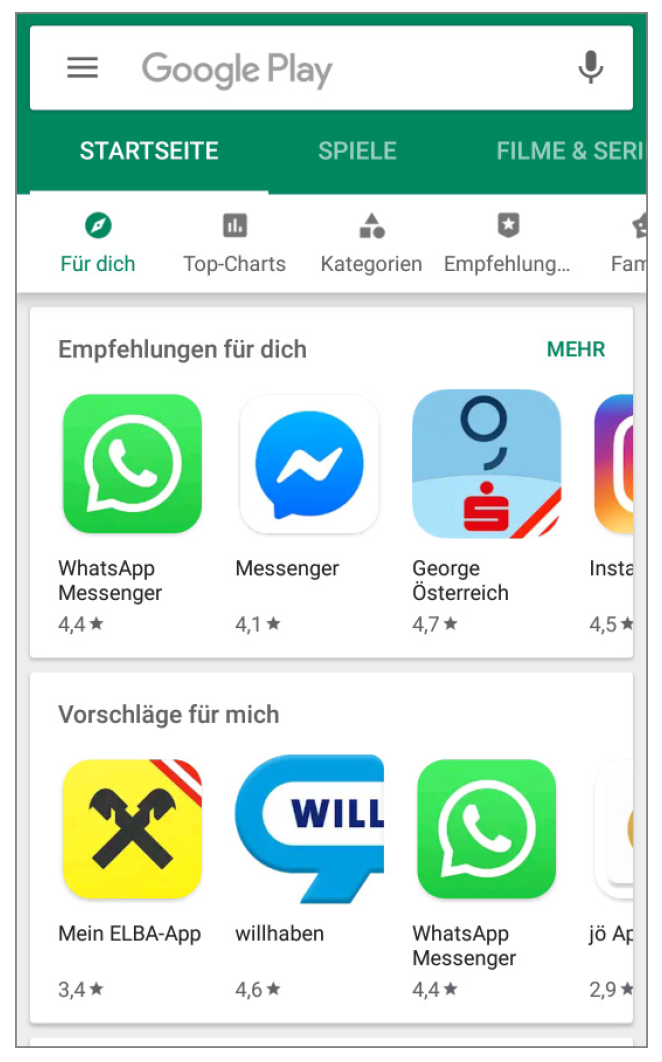The width and height of the screenshot is (662, 1062).
Task: Open the Top-Charts section
Action: pos(234,243)
